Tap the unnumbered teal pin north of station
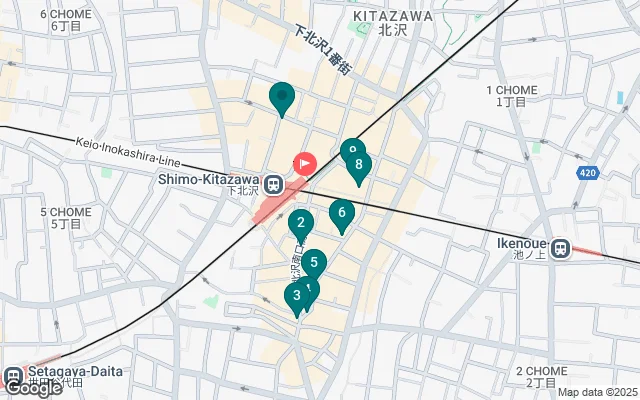Screen dimensions: 640x400 (x=282, y=97)
